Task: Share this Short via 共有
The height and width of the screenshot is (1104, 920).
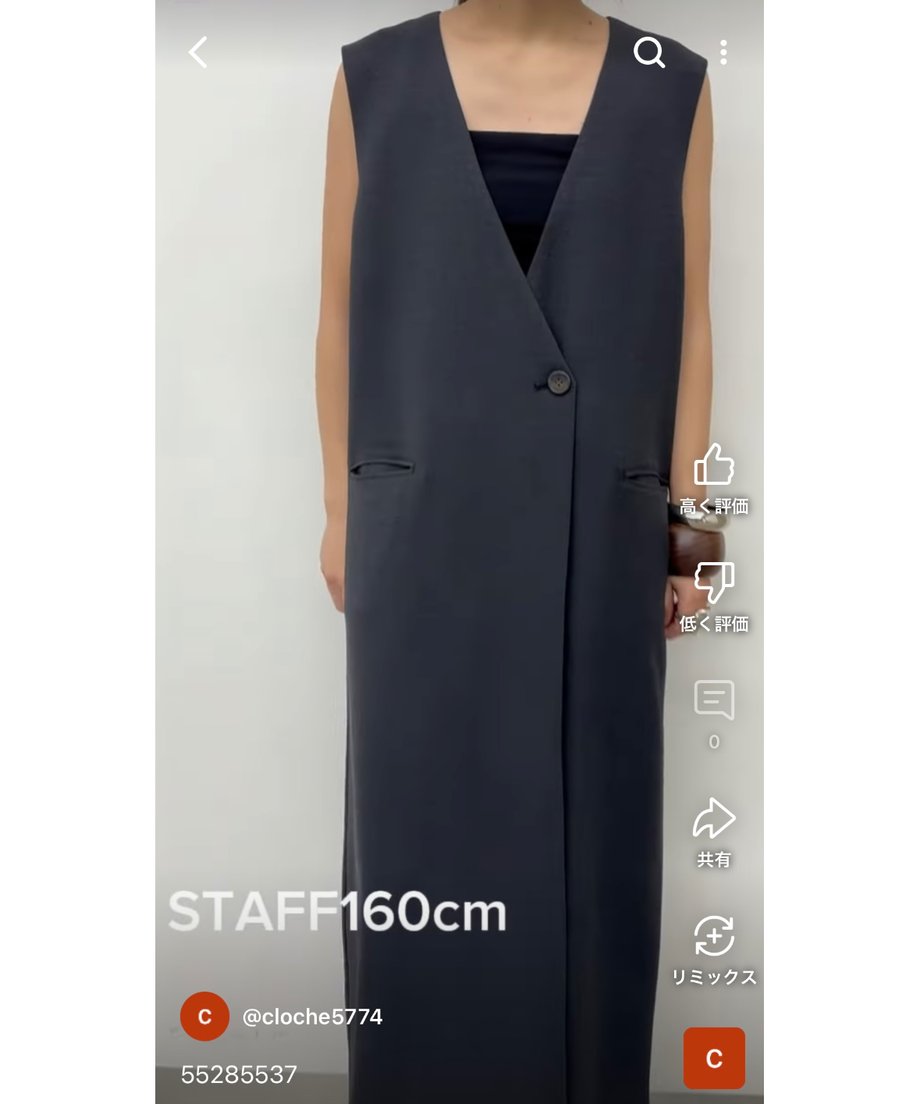Action: (x=714, y=819)
